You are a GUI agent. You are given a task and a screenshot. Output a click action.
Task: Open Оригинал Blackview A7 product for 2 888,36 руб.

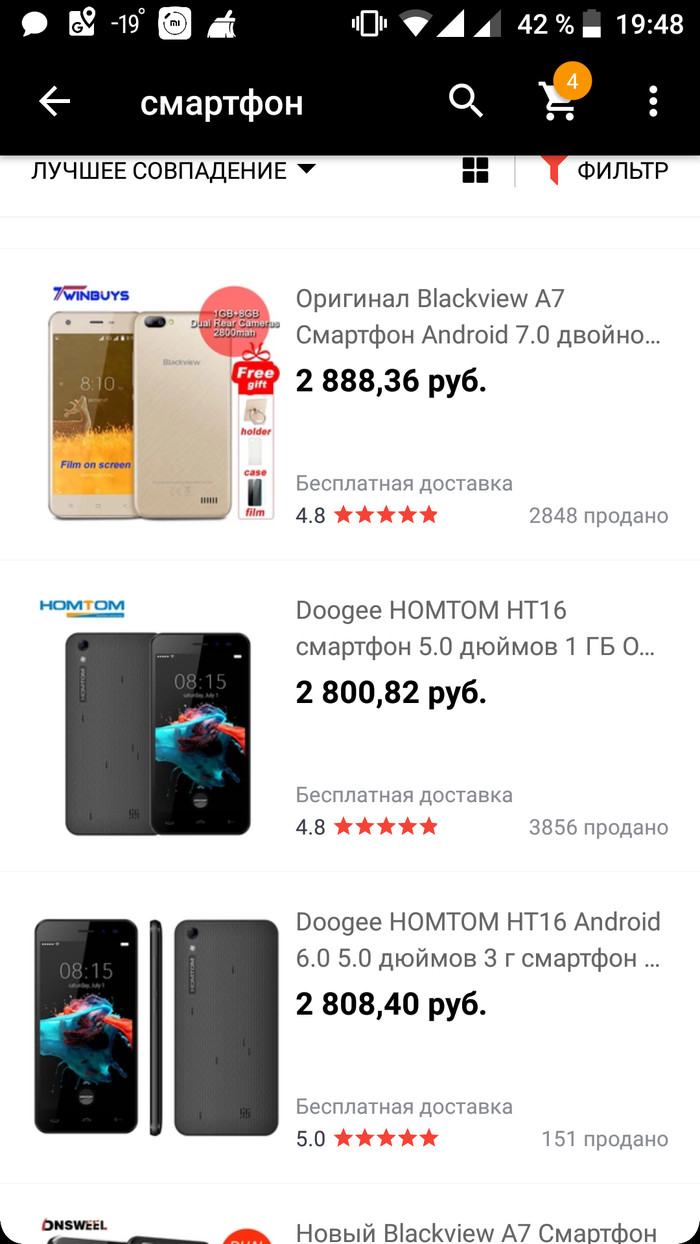point(478,317)
